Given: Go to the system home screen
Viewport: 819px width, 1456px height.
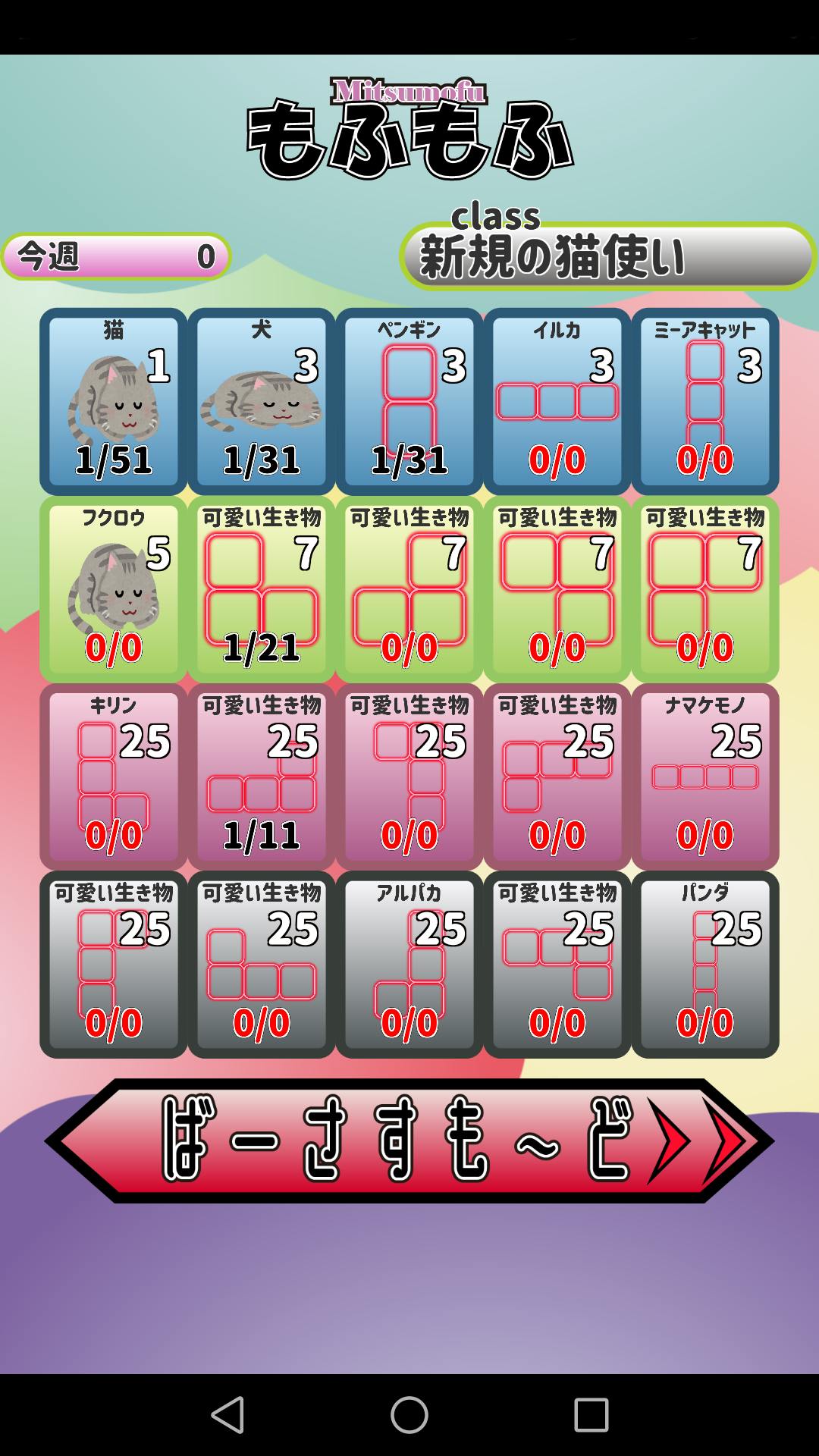Looking at the screenshot, I should 409,1415.
